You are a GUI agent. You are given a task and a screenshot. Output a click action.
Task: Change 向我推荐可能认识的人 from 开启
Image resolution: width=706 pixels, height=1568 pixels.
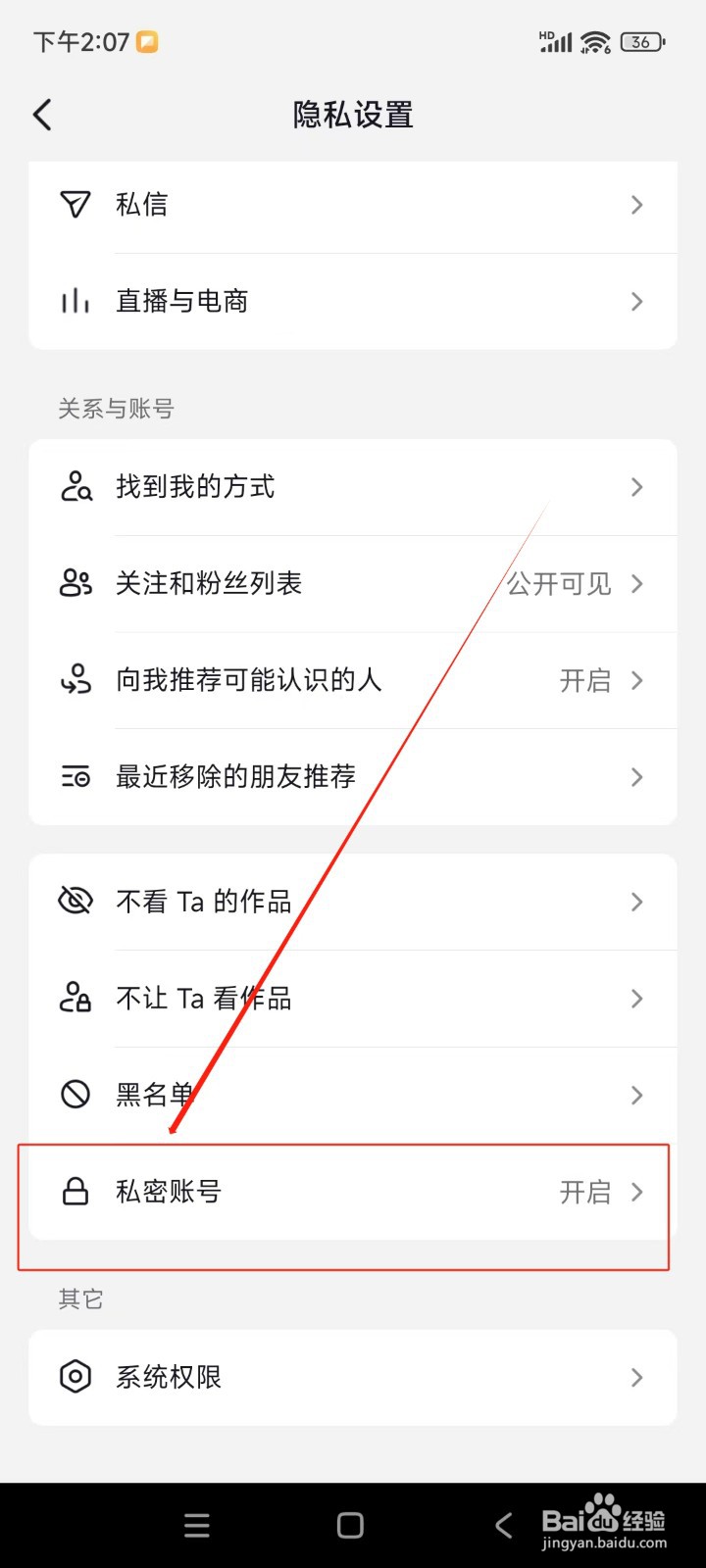585,680
